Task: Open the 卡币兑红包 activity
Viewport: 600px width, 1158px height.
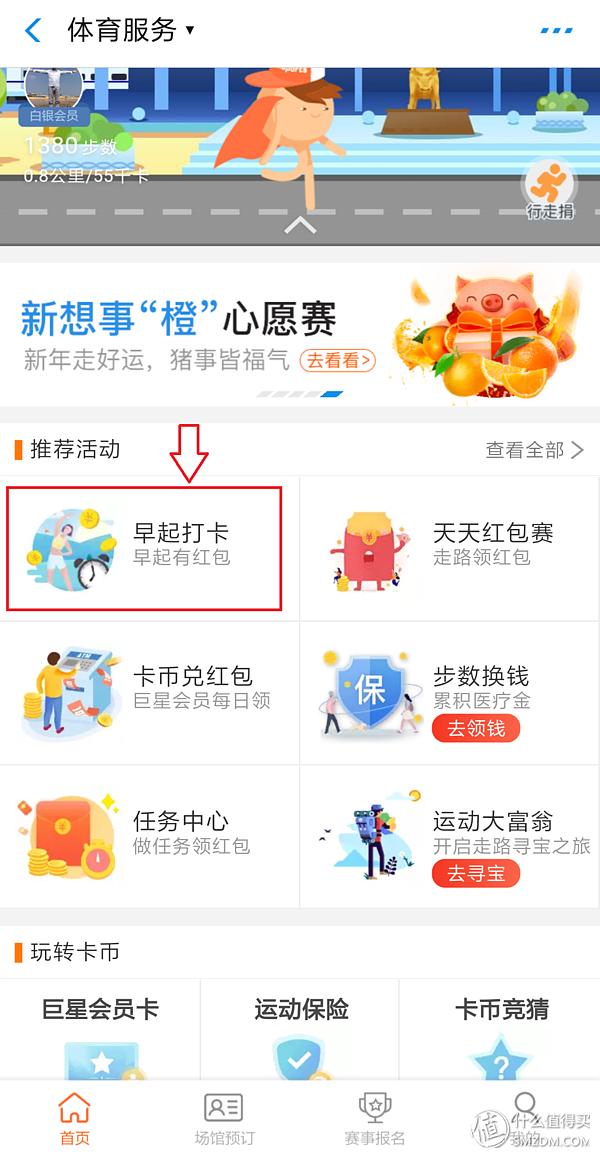Action: click(x=149, y=693)
